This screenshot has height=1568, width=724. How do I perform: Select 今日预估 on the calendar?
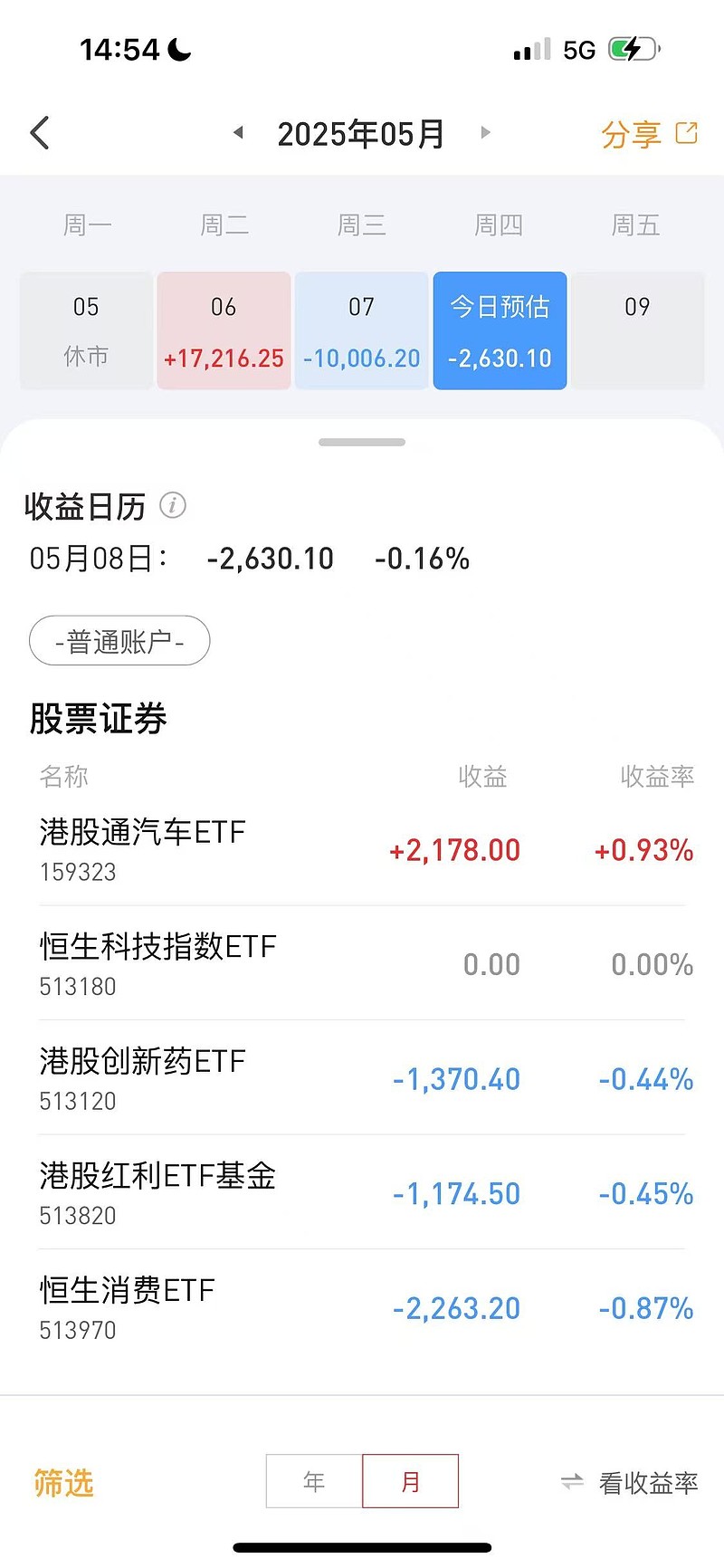(x=500, y=330)
